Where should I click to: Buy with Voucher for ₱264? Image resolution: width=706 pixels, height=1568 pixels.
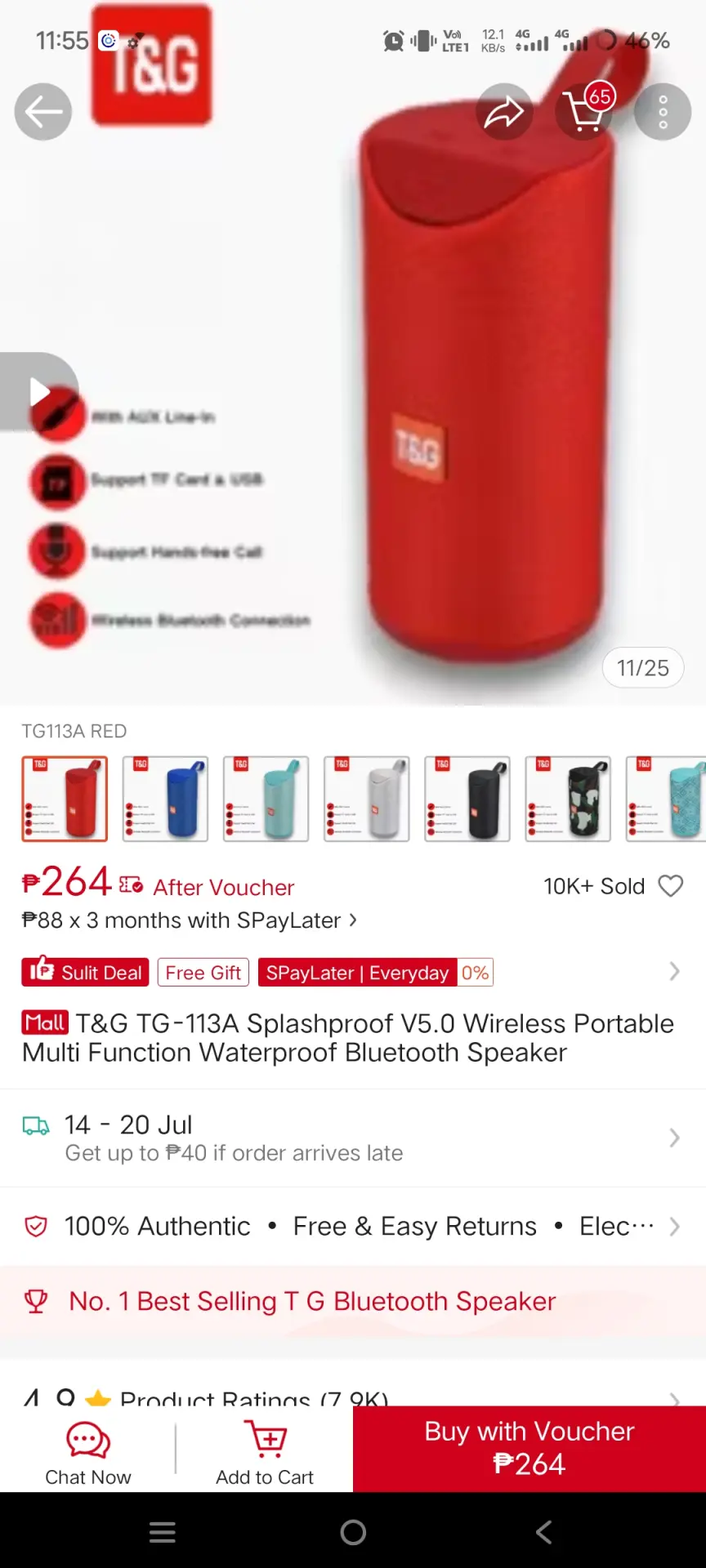(529, 1449)
